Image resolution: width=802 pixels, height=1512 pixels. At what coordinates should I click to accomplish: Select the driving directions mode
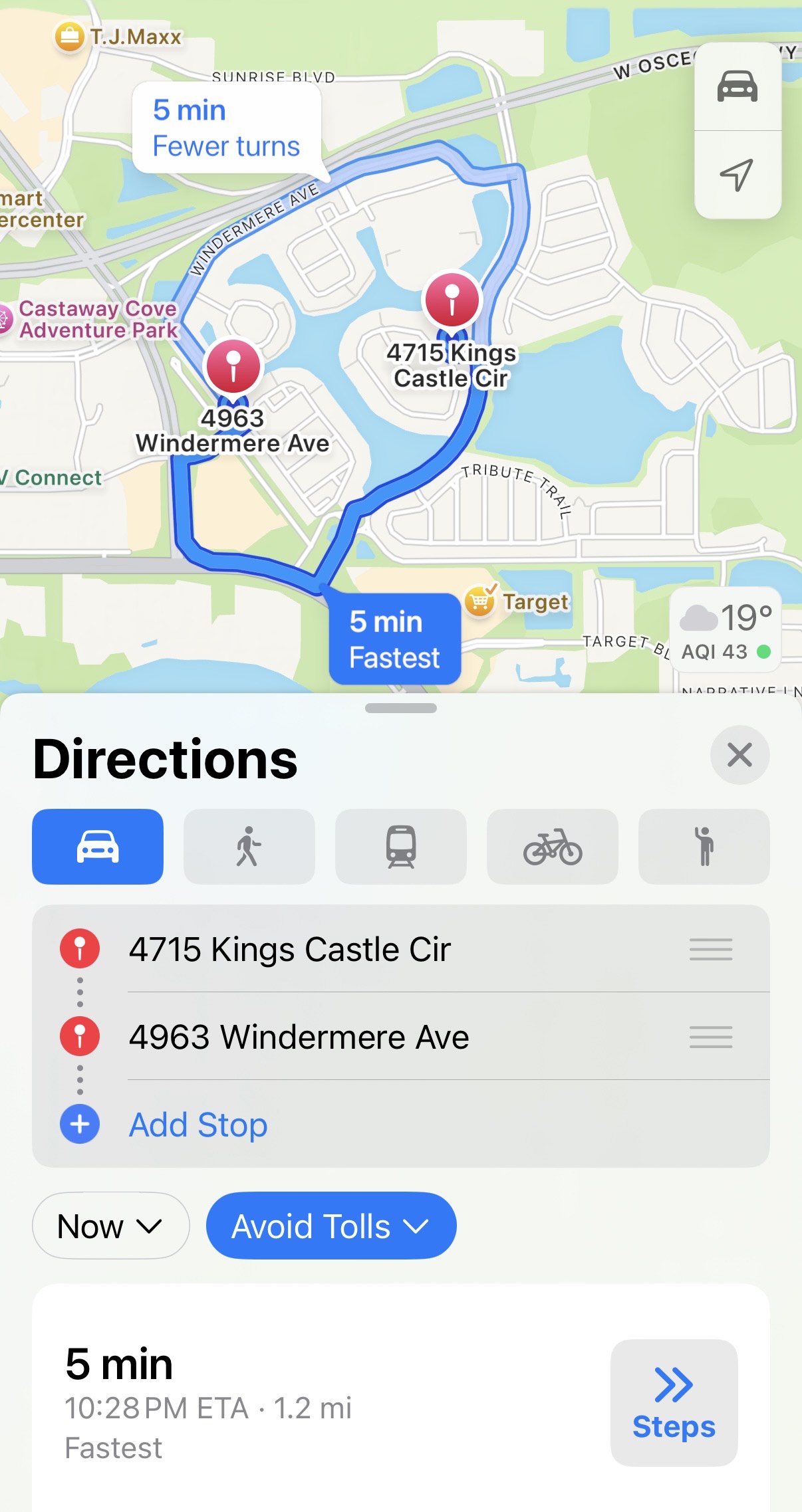coord(98,846)
